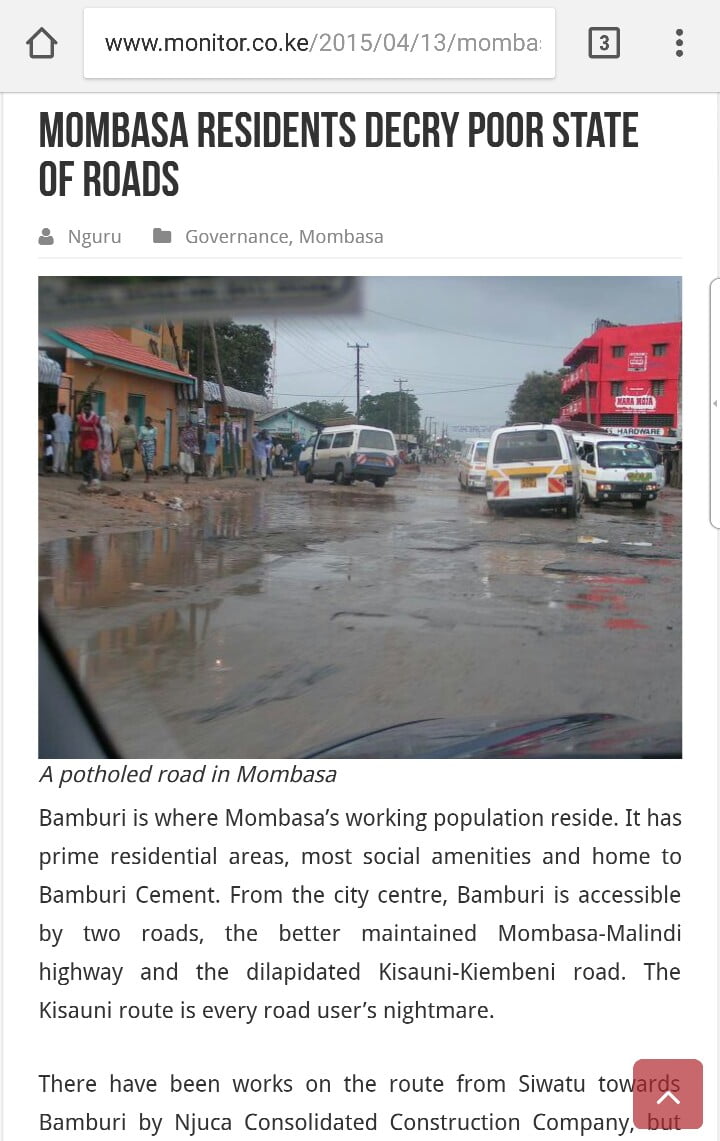Screen dimensions: 720x1141
Task: Browse the Mombasa category
Action: (341, 237)
